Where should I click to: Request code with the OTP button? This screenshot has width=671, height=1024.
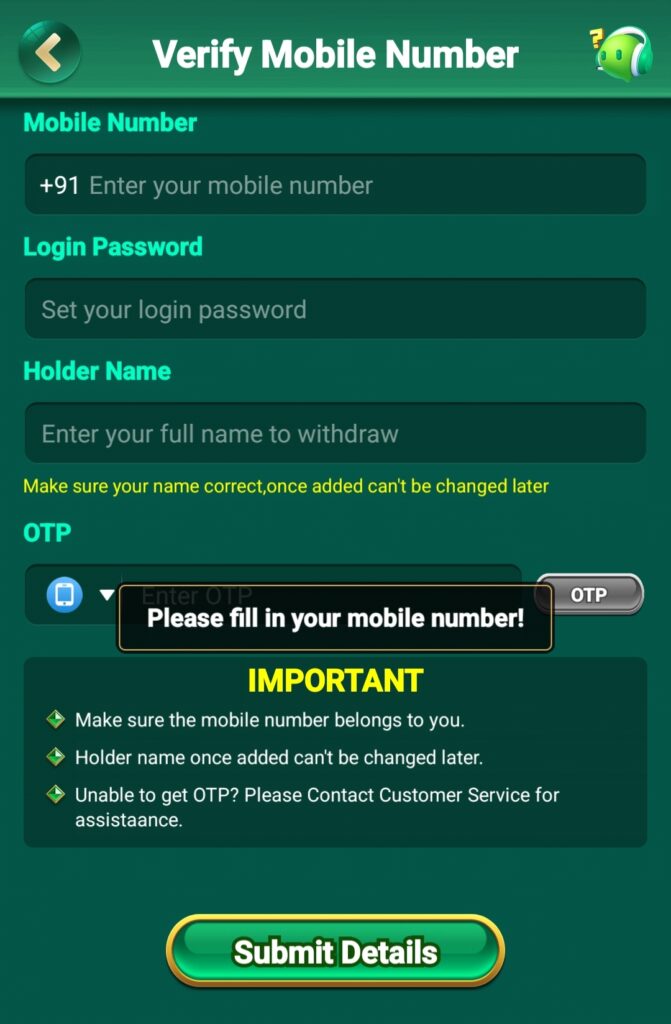click(x=589, y=594)
